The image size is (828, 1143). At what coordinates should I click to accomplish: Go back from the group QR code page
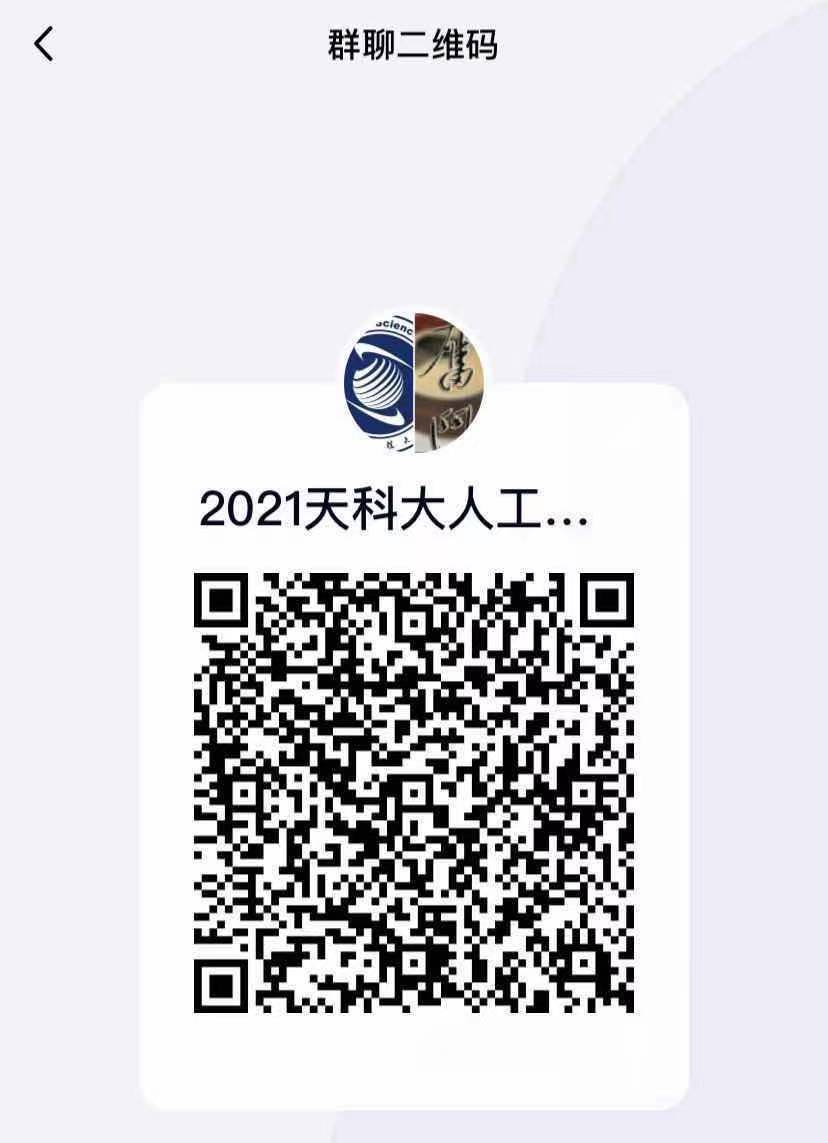[44, 45]
